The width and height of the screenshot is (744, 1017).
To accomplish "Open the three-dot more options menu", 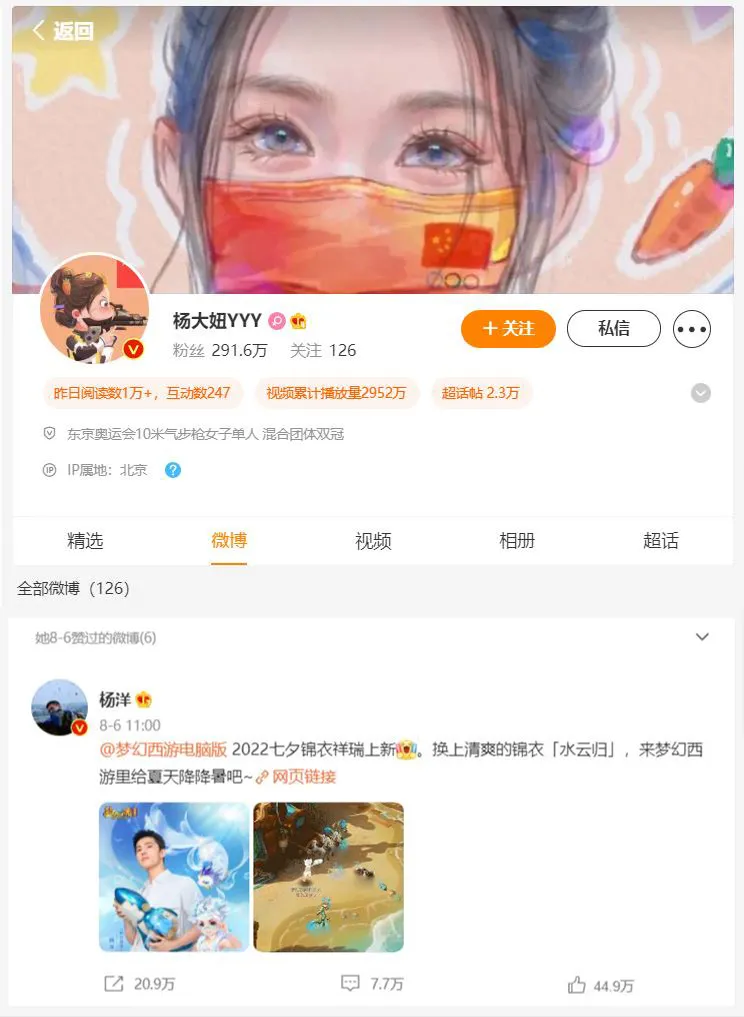I will click(692, 328).
